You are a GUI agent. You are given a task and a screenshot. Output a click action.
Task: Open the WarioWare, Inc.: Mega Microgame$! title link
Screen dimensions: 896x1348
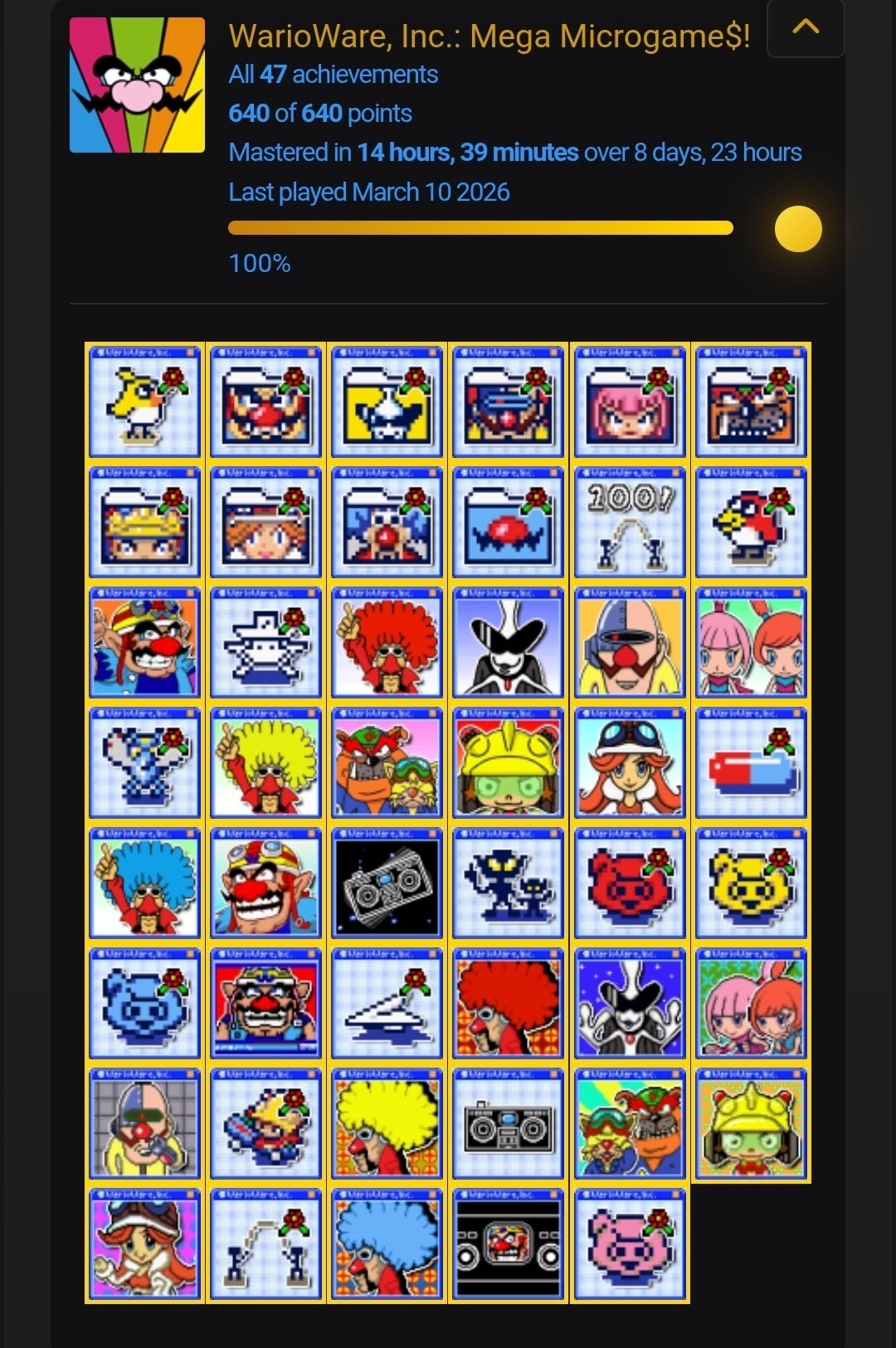point(489,36)
